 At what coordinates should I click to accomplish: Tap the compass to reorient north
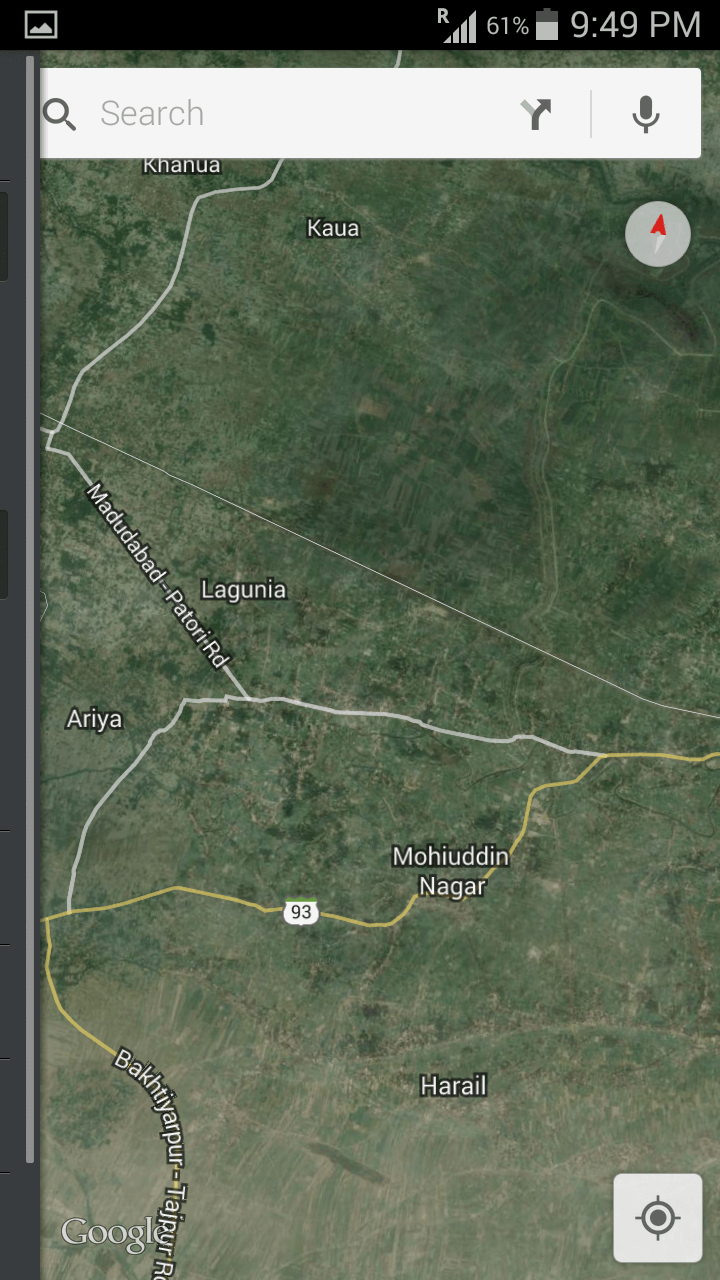(x=658, y=234)
